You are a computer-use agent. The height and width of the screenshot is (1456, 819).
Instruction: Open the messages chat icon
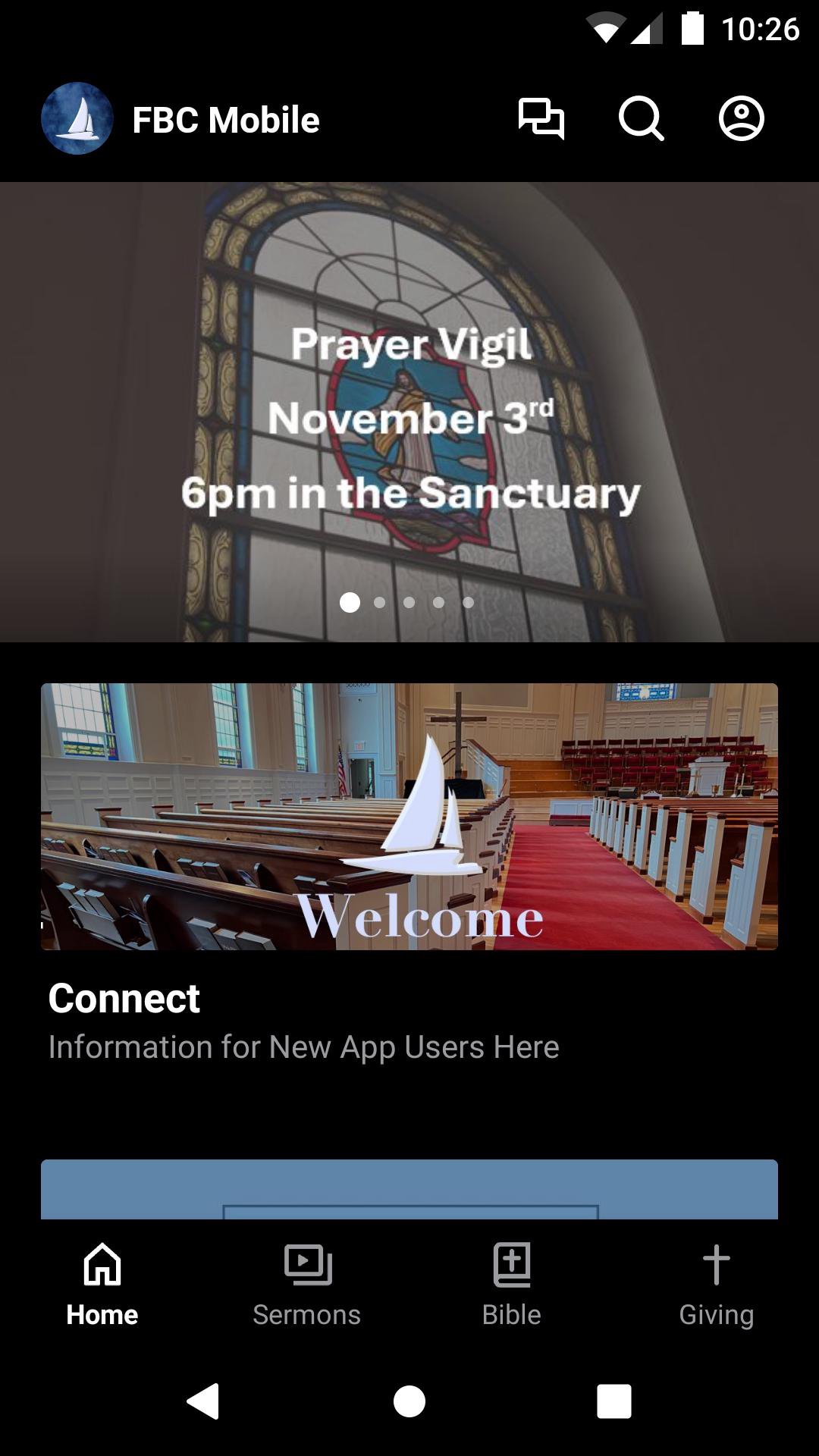[541, 119]
